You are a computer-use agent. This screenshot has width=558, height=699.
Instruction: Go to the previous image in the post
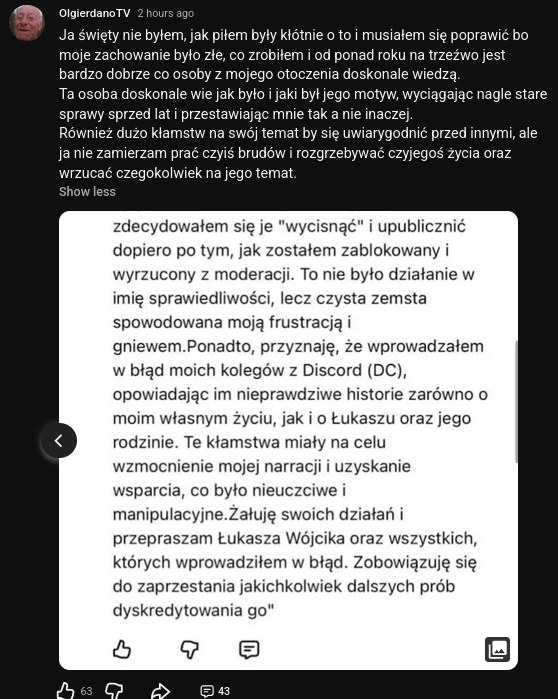(x=59, y=440)
